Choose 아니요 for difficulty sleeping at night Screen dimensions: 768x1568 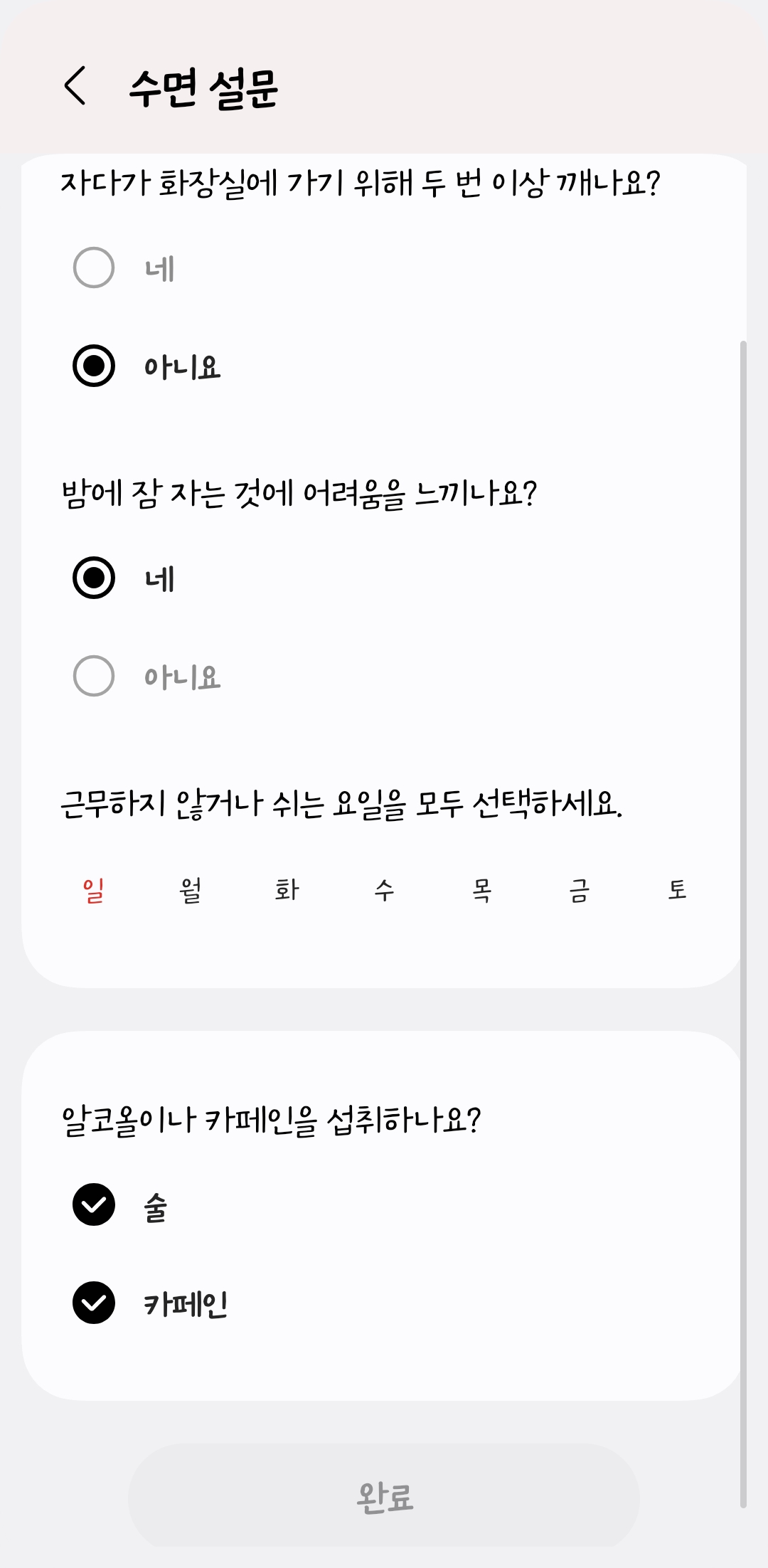(x=94, y=676)
